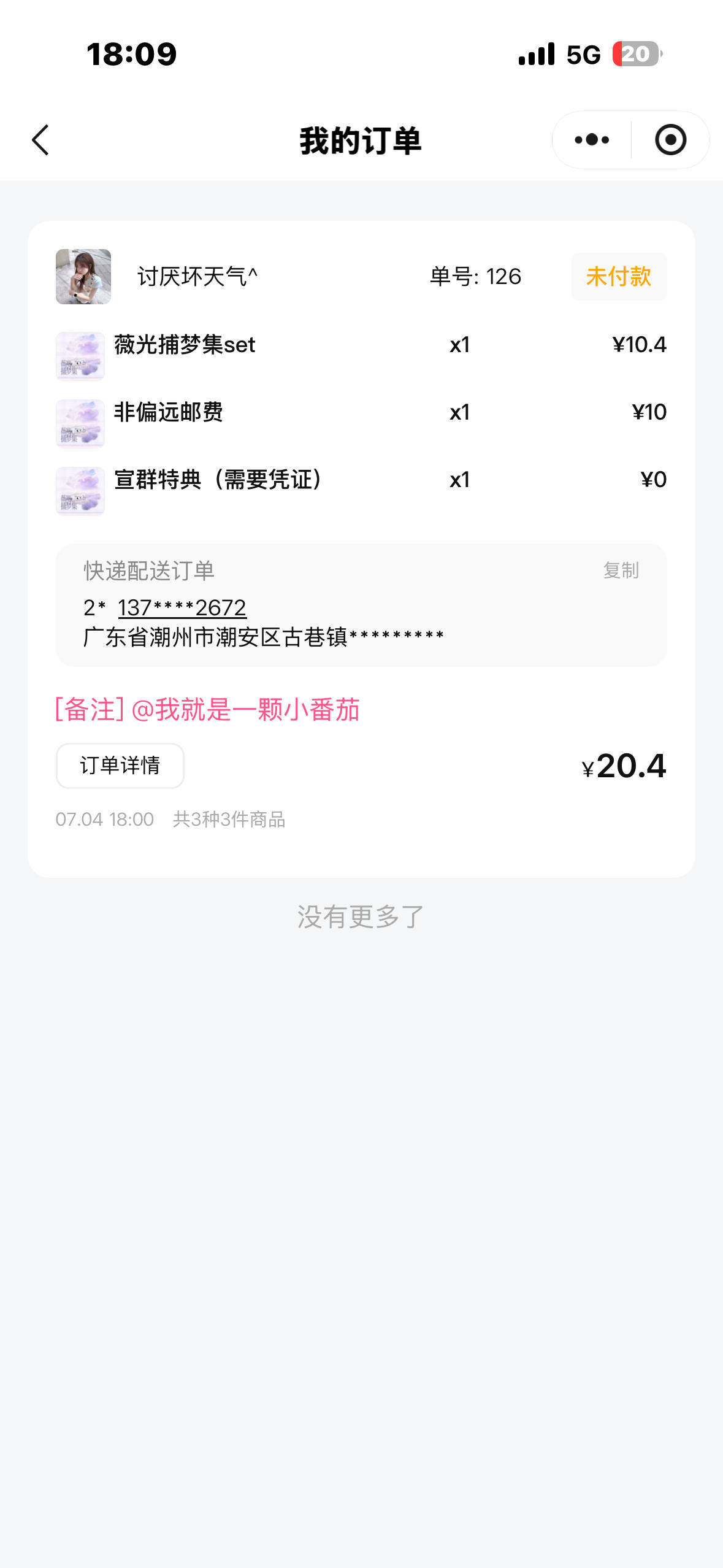Tap the phone number 137****2672
This screenshot has height=1568, width=723.
[x=182, y=608]
